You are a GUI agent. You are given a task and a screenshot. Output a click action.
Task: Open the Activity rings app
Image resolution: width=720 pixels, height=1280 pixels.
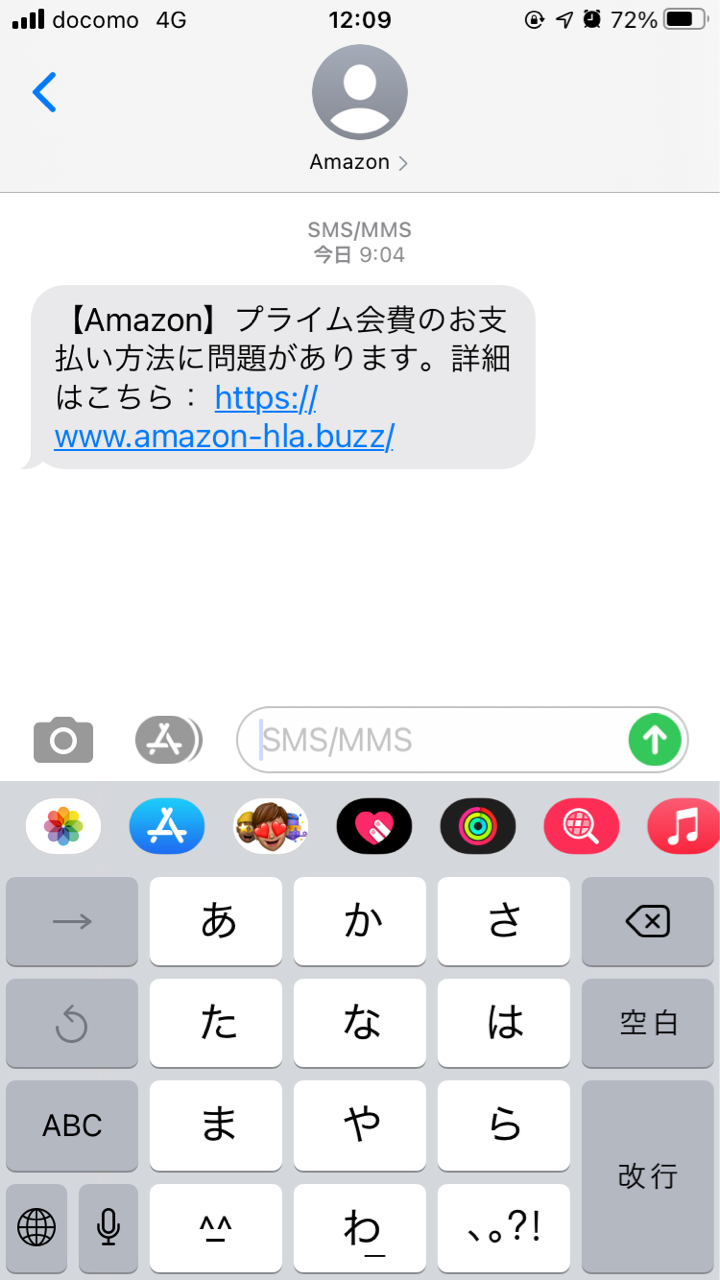tap(478, 826)
